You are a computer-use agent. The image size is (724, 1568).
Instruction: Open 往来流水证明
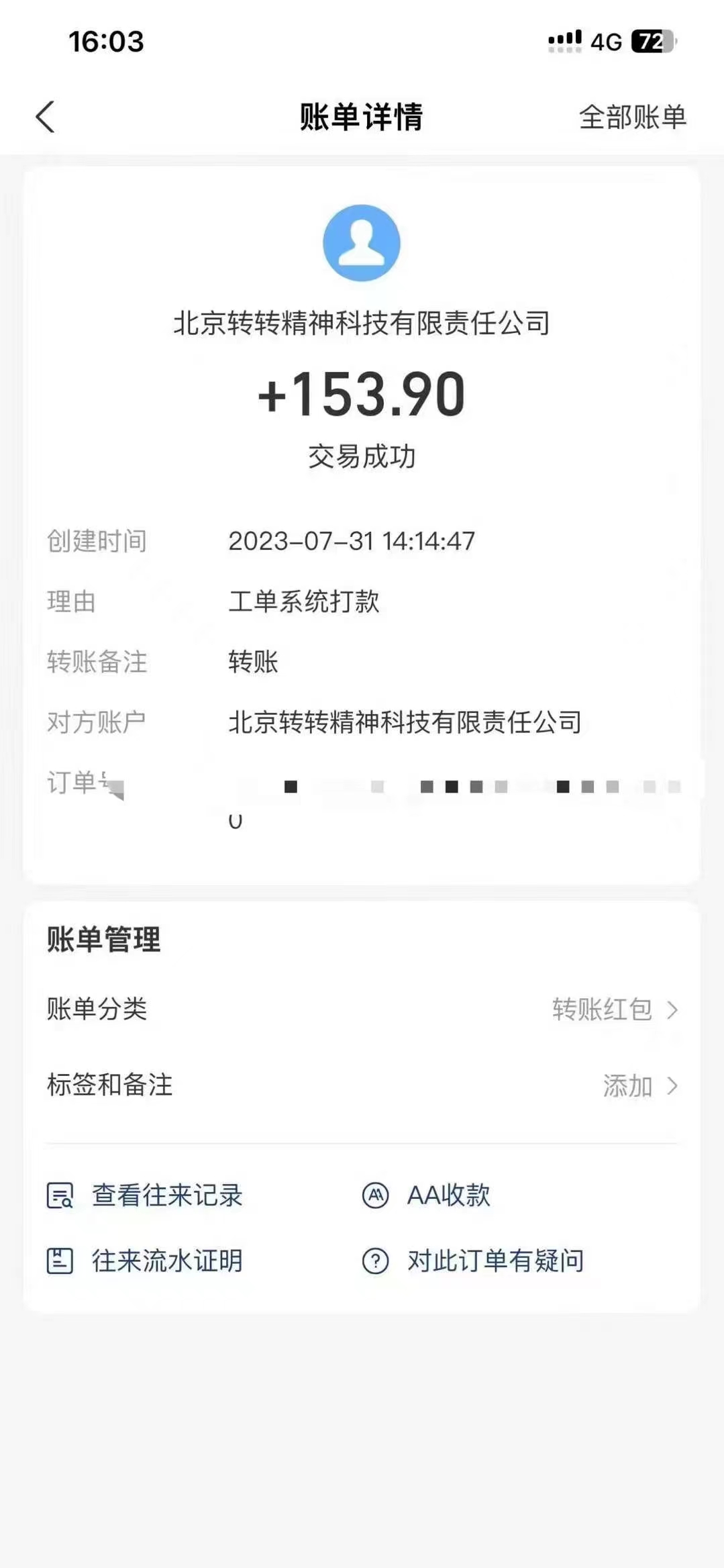pos(146,1261)
